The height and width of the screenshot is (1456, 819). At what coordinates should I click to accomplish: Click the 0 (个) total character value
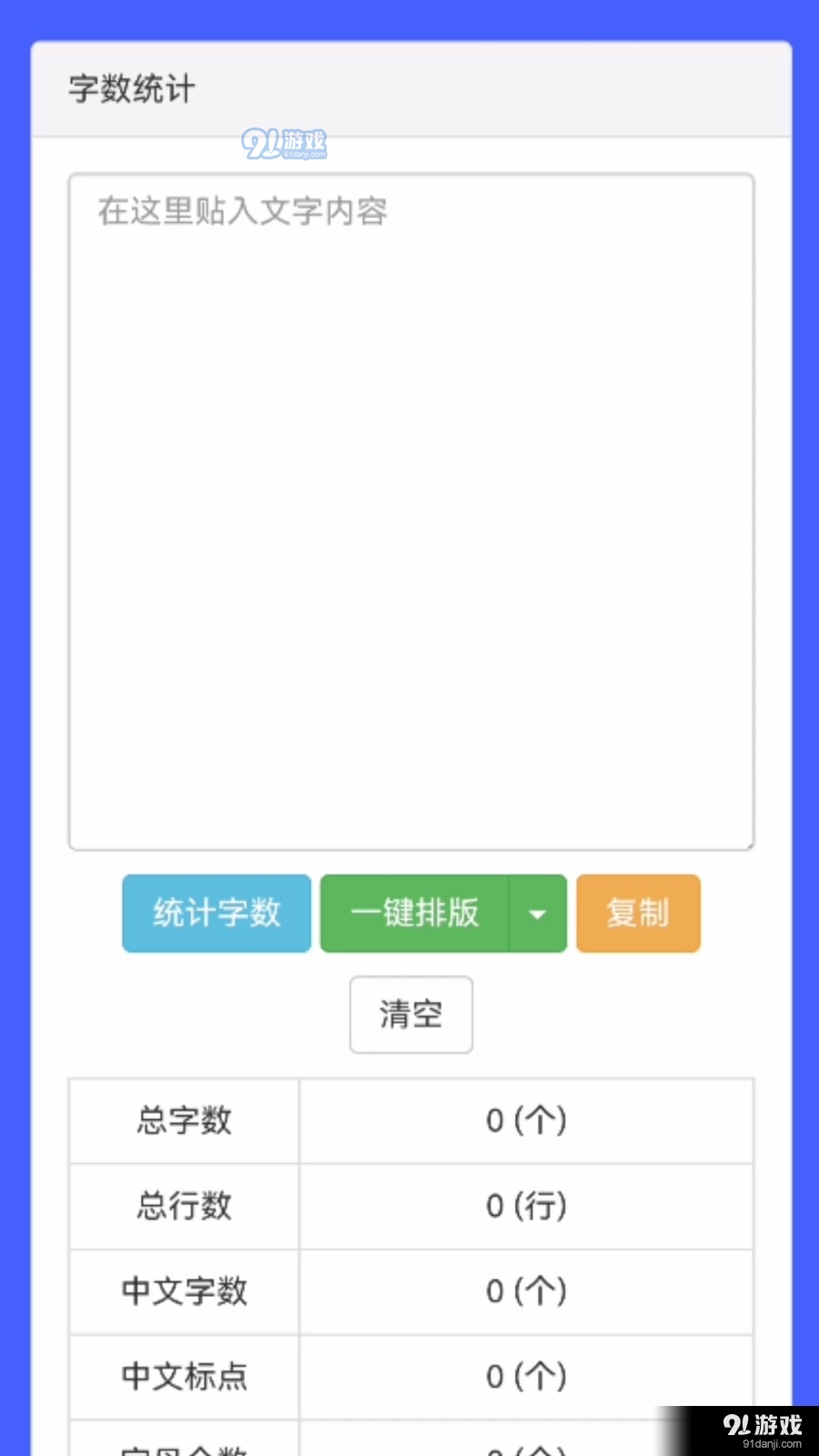click(x=528, y=1121)
